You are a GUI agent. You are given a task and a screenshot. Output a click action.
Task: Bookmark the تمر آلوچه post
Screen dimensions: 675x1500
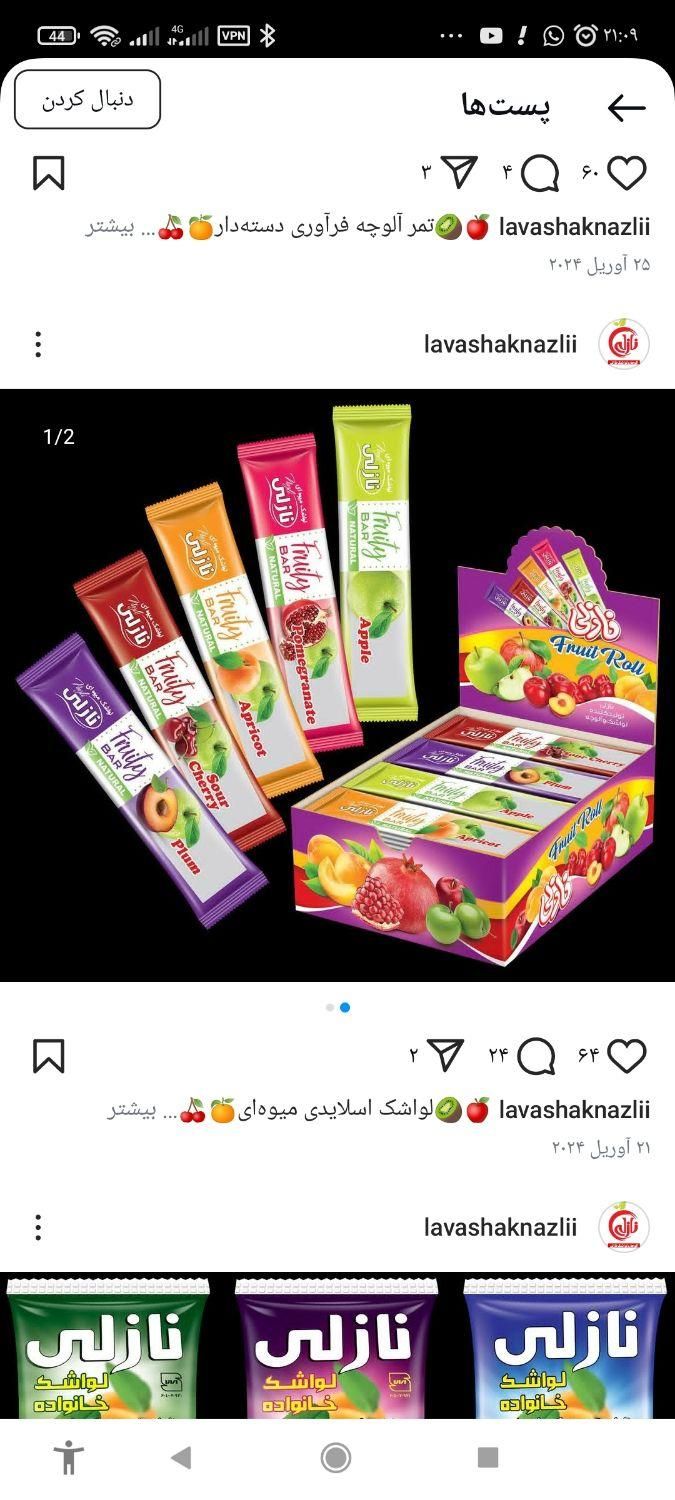pos(48,173)
